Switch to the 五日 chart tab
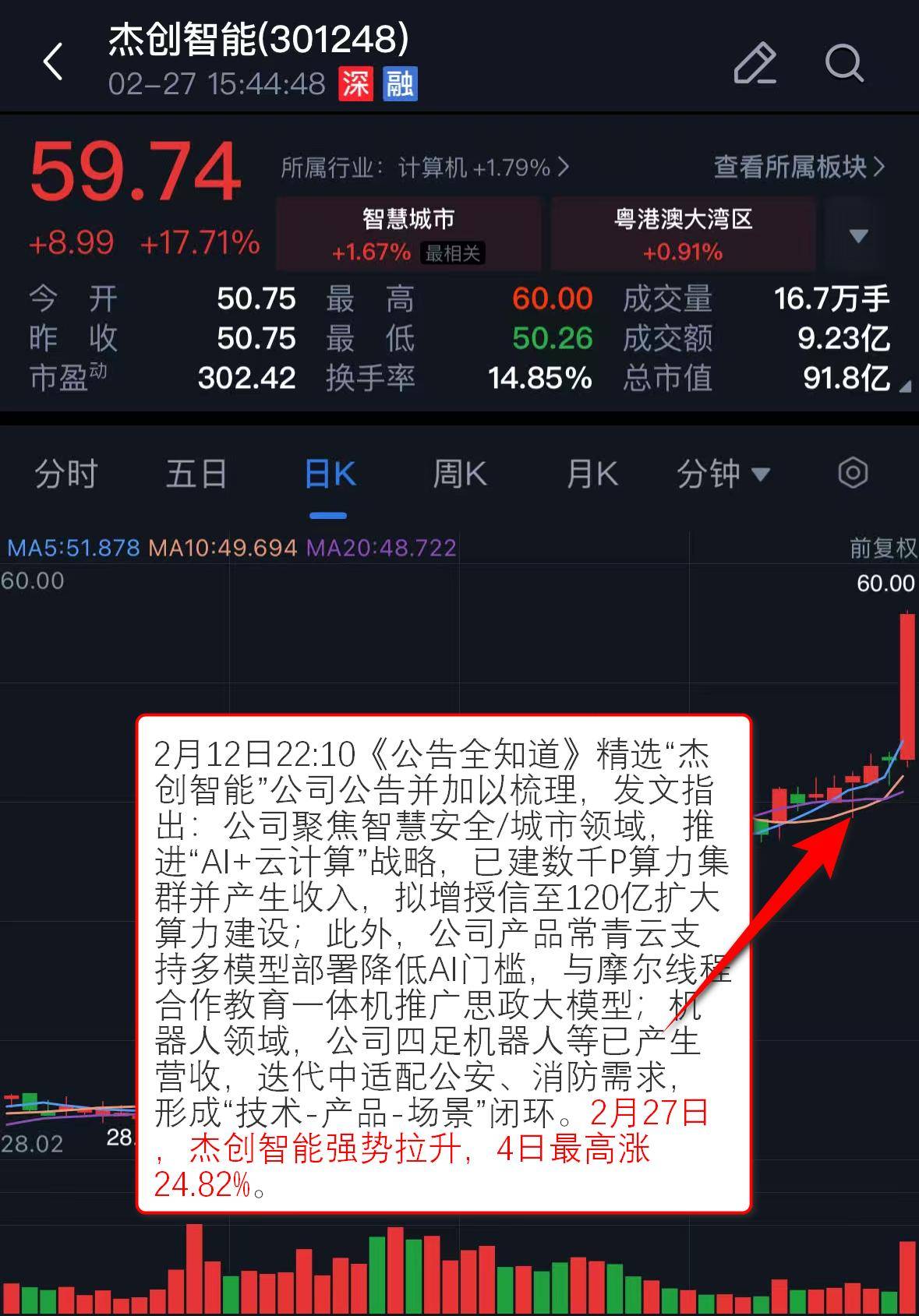This screenshot has width=919, height=1316. pyautogui.click(x=196, y=474)
